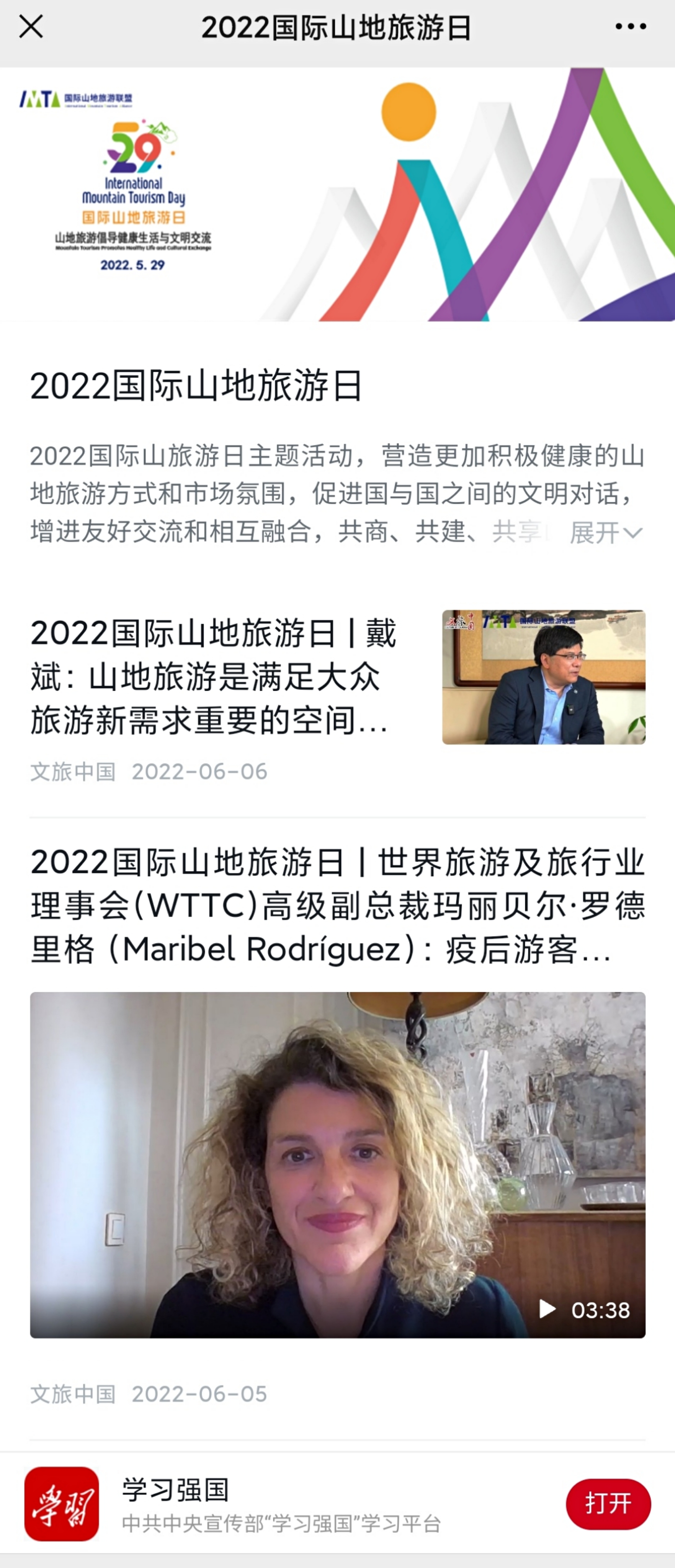Open the three-dot overflow menu

pyautogui.click(x=630, y=27)
